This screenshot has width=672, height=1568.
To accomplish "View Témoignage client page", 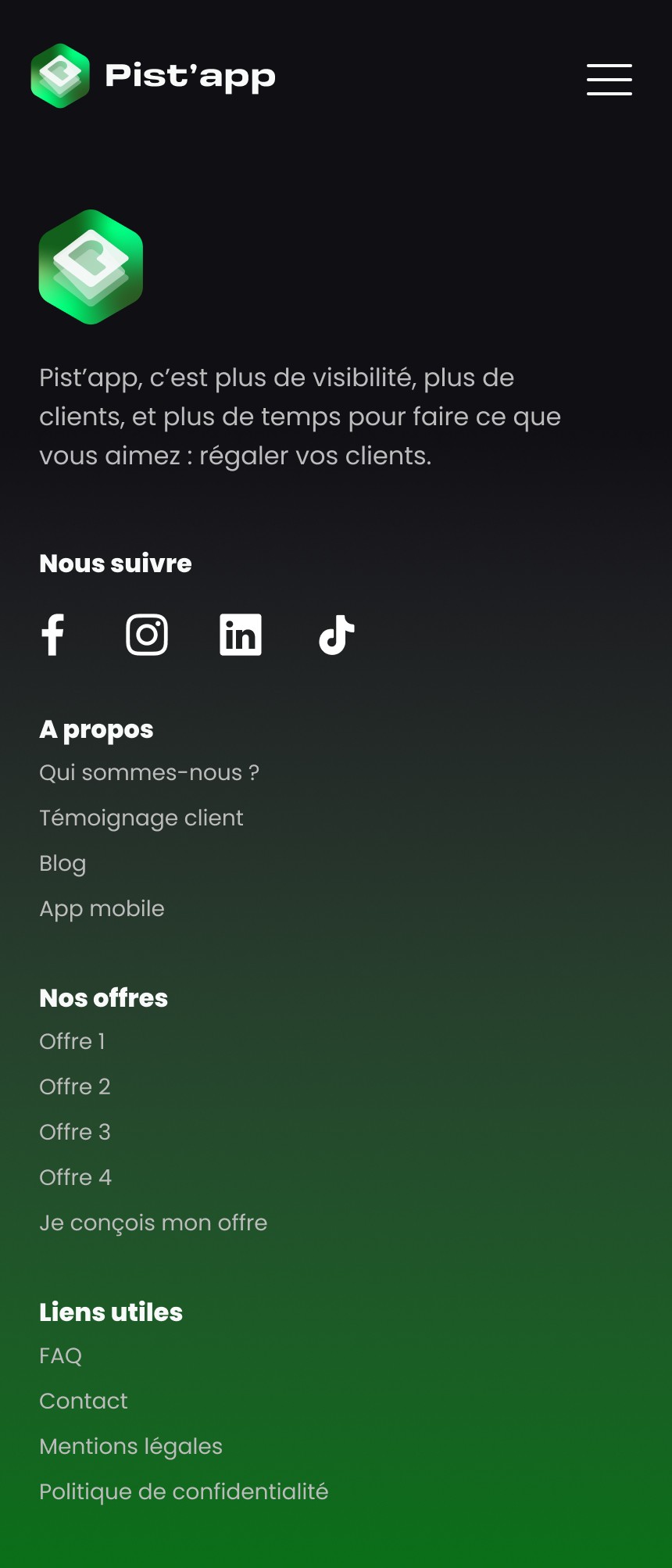I will coord(141,818).
